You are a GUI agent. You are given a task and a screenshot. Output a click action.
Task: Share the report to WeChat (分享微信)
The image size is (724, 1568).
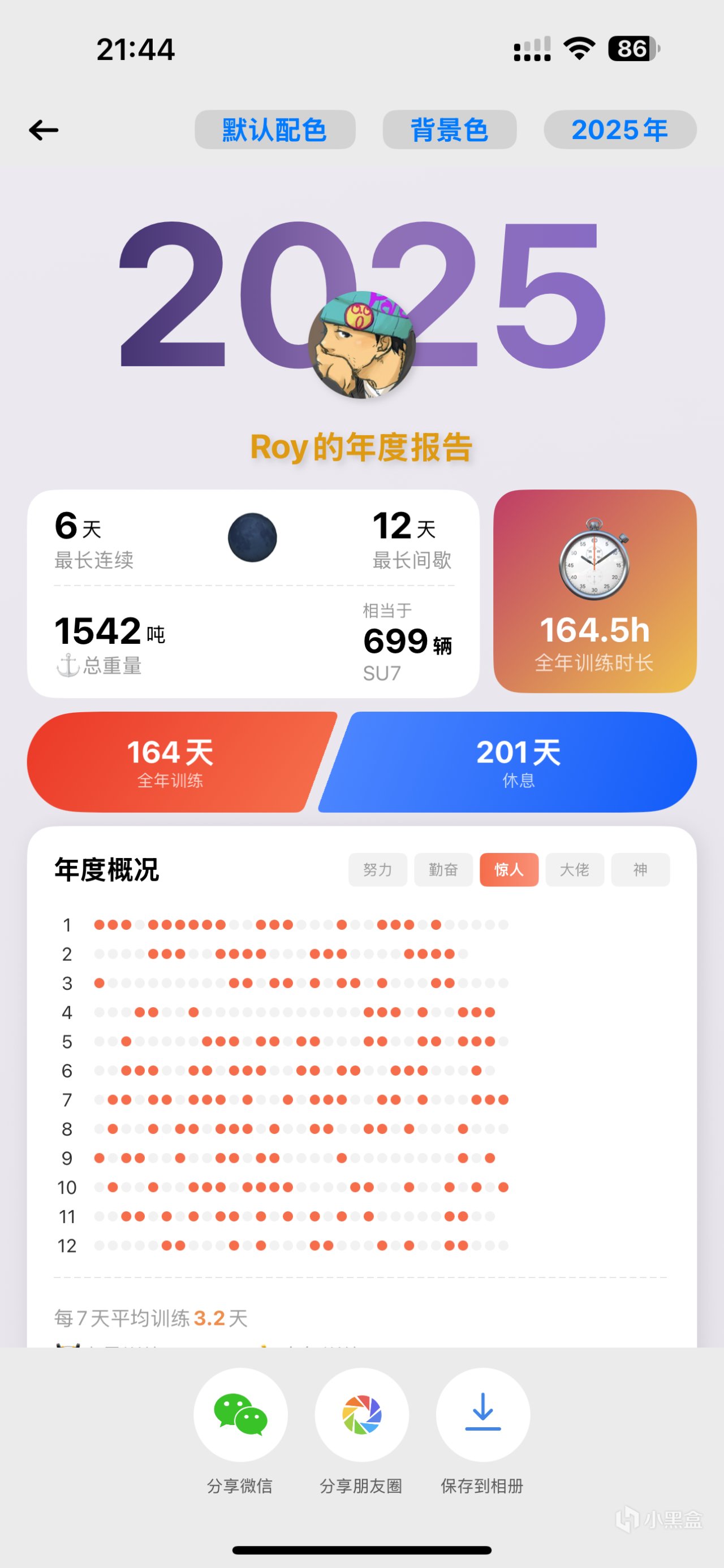[240, 1415]
